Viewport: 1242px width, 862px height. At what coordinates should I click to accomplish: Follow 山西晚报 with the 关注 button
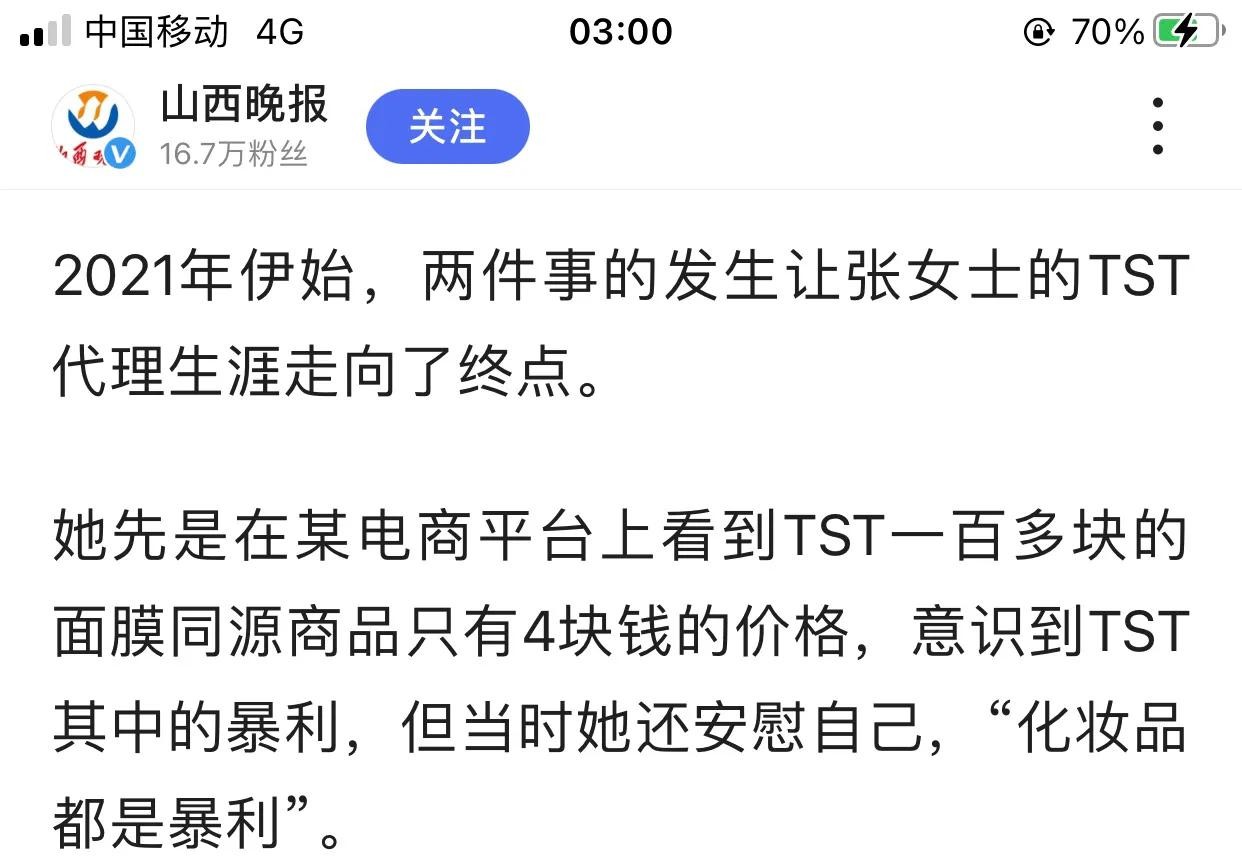(x=447, y=127)
